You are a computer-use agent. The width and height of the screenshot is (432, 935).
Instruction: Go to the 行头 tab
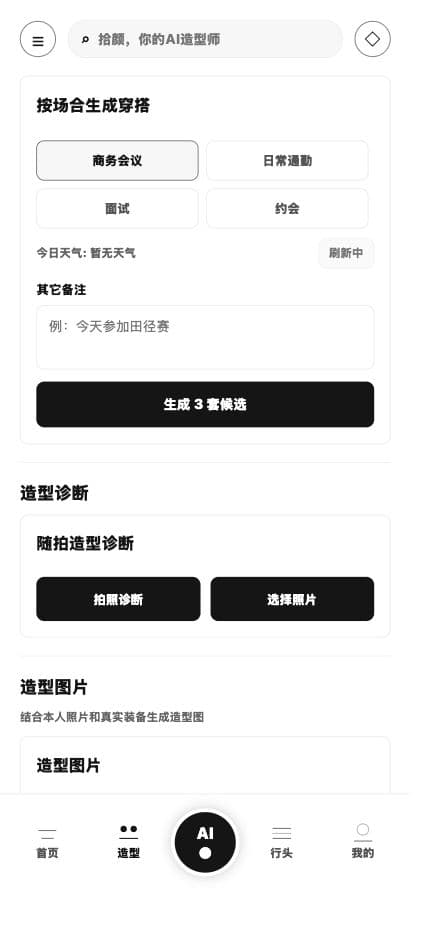pos(282,842)
